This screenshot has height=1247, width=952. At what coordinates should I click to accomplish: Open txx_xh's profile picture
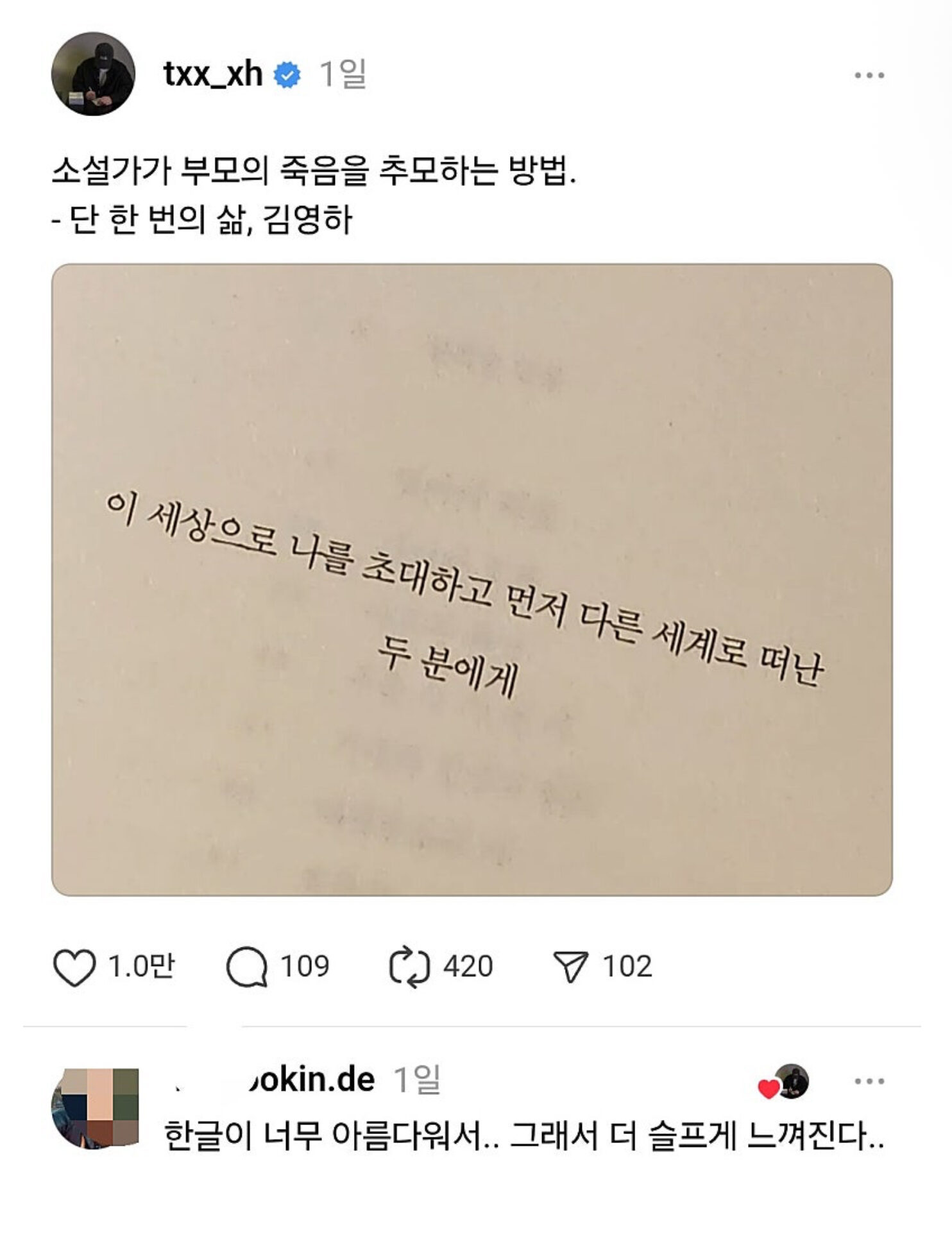93,74
